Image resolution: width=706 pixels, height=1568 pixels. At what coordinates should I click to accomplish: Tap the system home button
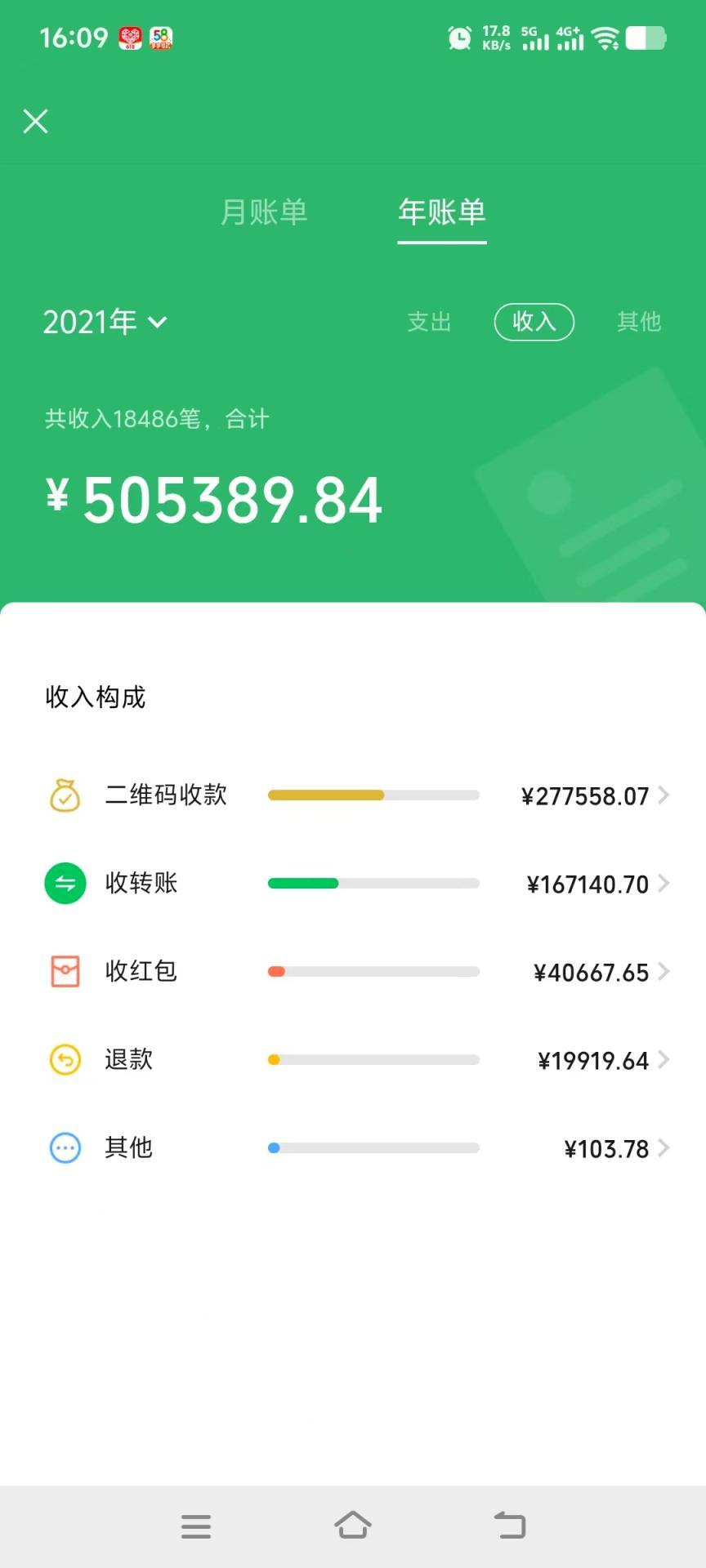coord(353,1526)
